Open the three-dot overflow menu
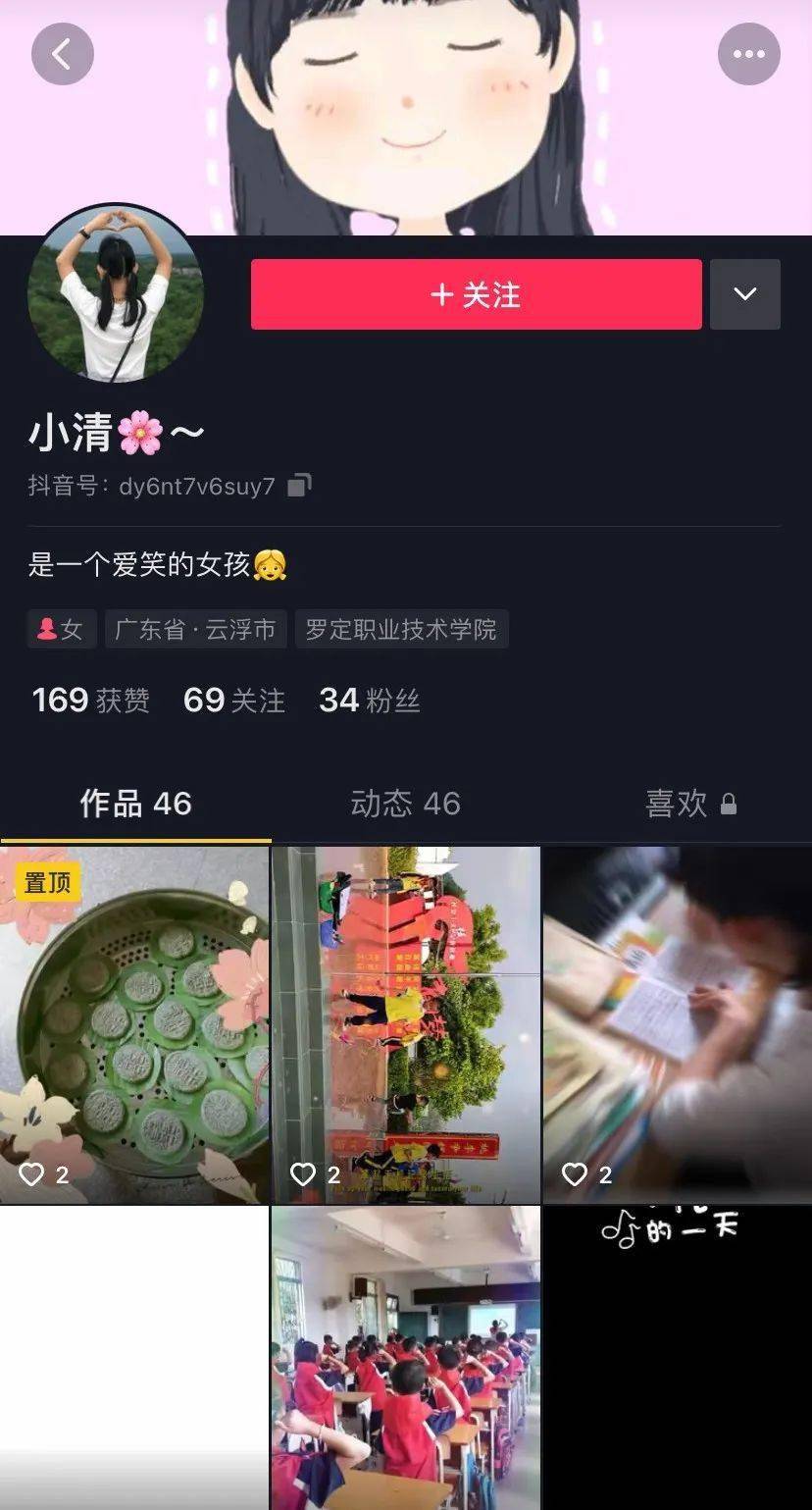This screenshot has height=1510, width=812. click(748, 54)
